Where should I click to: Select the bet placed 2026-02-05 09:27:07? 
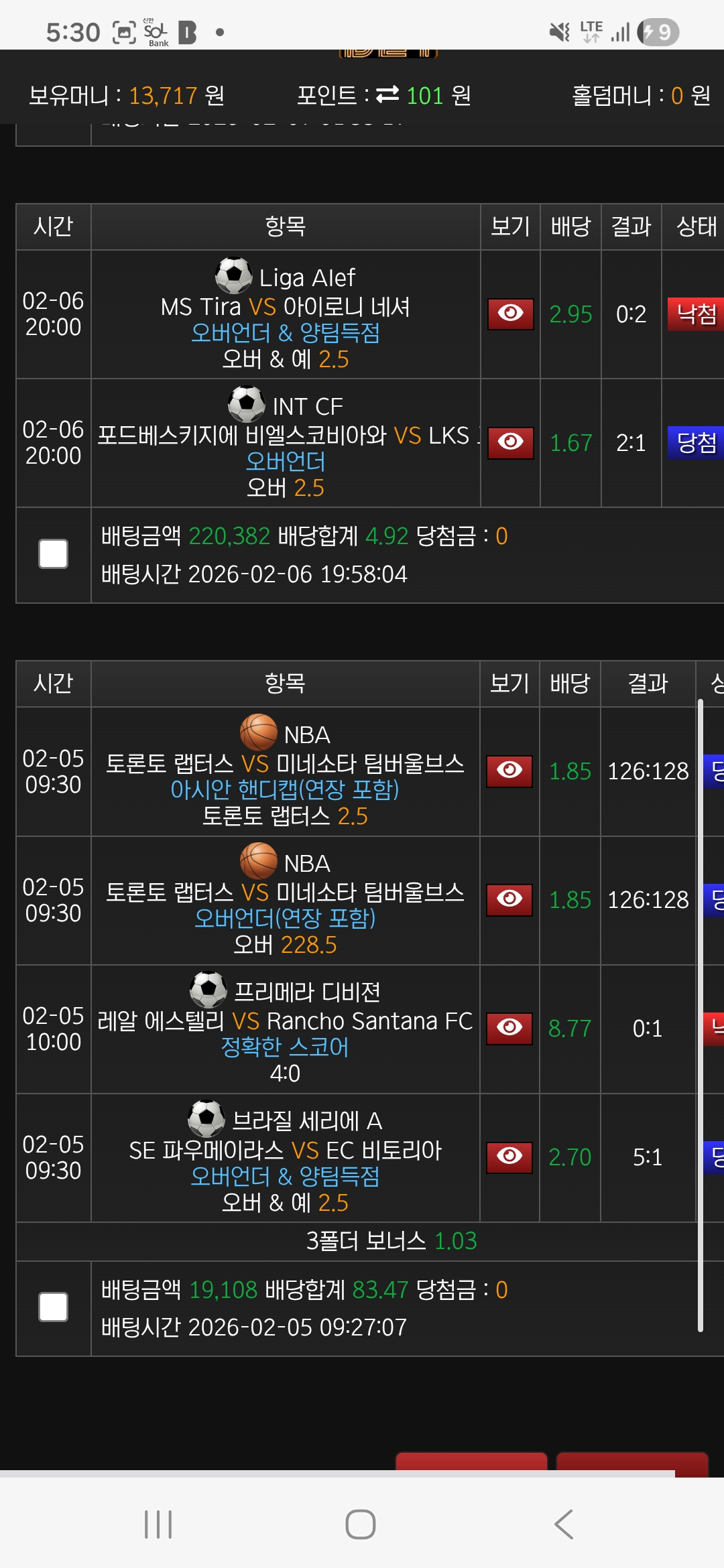click(x=53, y=1307)
